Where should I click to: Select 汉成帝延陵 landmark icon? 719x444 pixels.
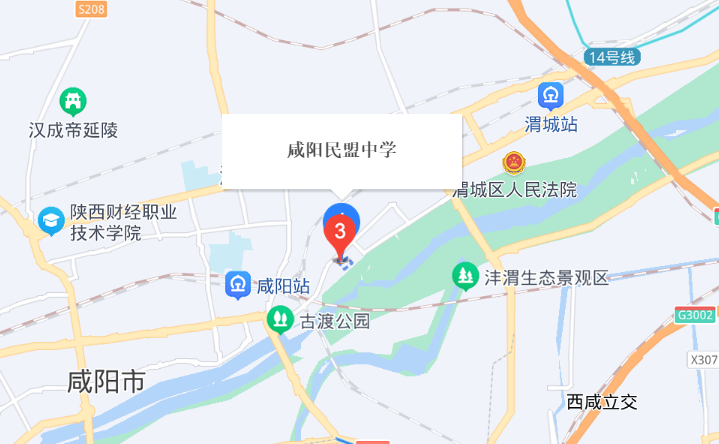[x=73, y=101]
